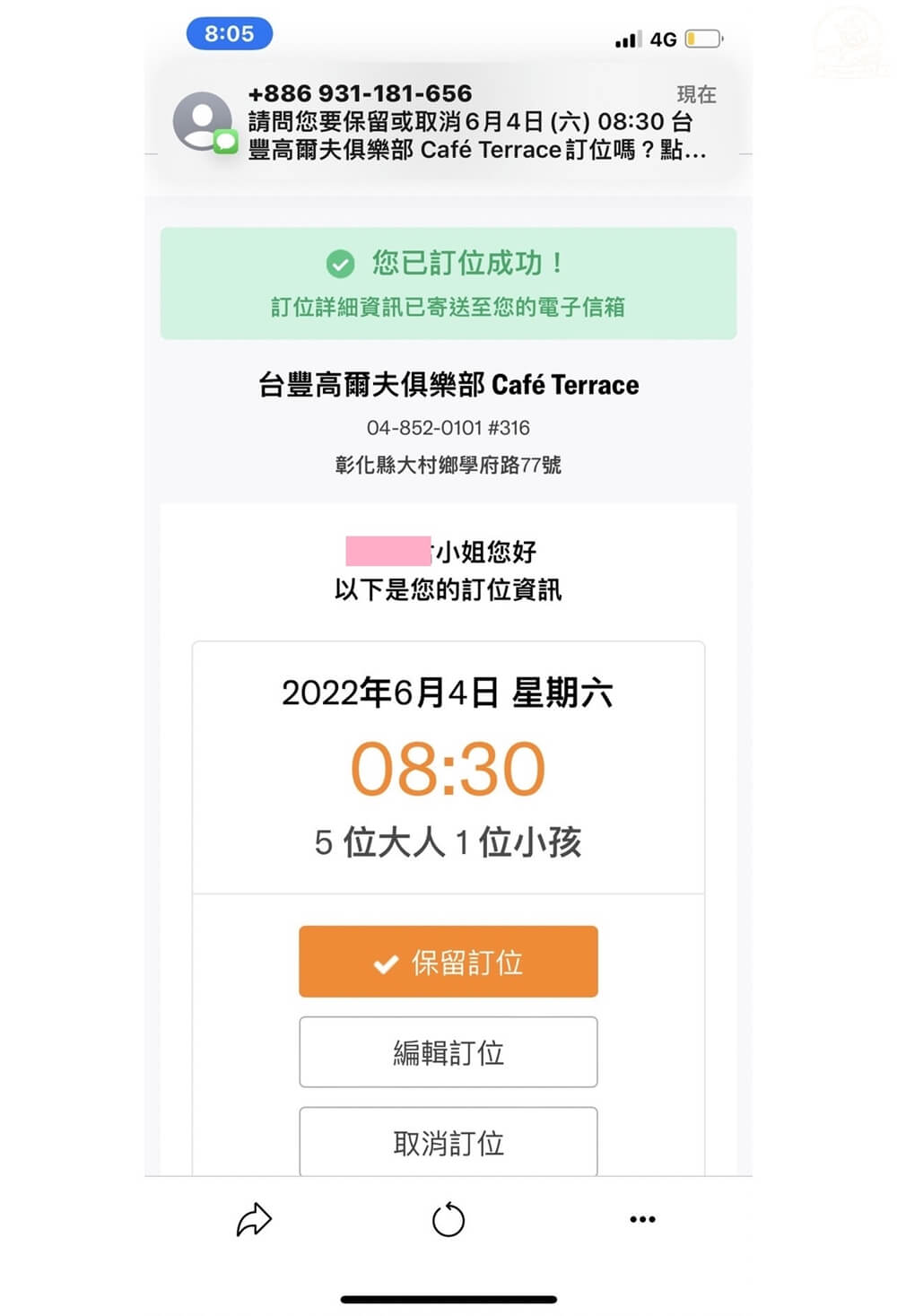Open the More options ellipsis icon
Image resolution: width=897 pixels, height=1316 pixels.
point(642,1218)
